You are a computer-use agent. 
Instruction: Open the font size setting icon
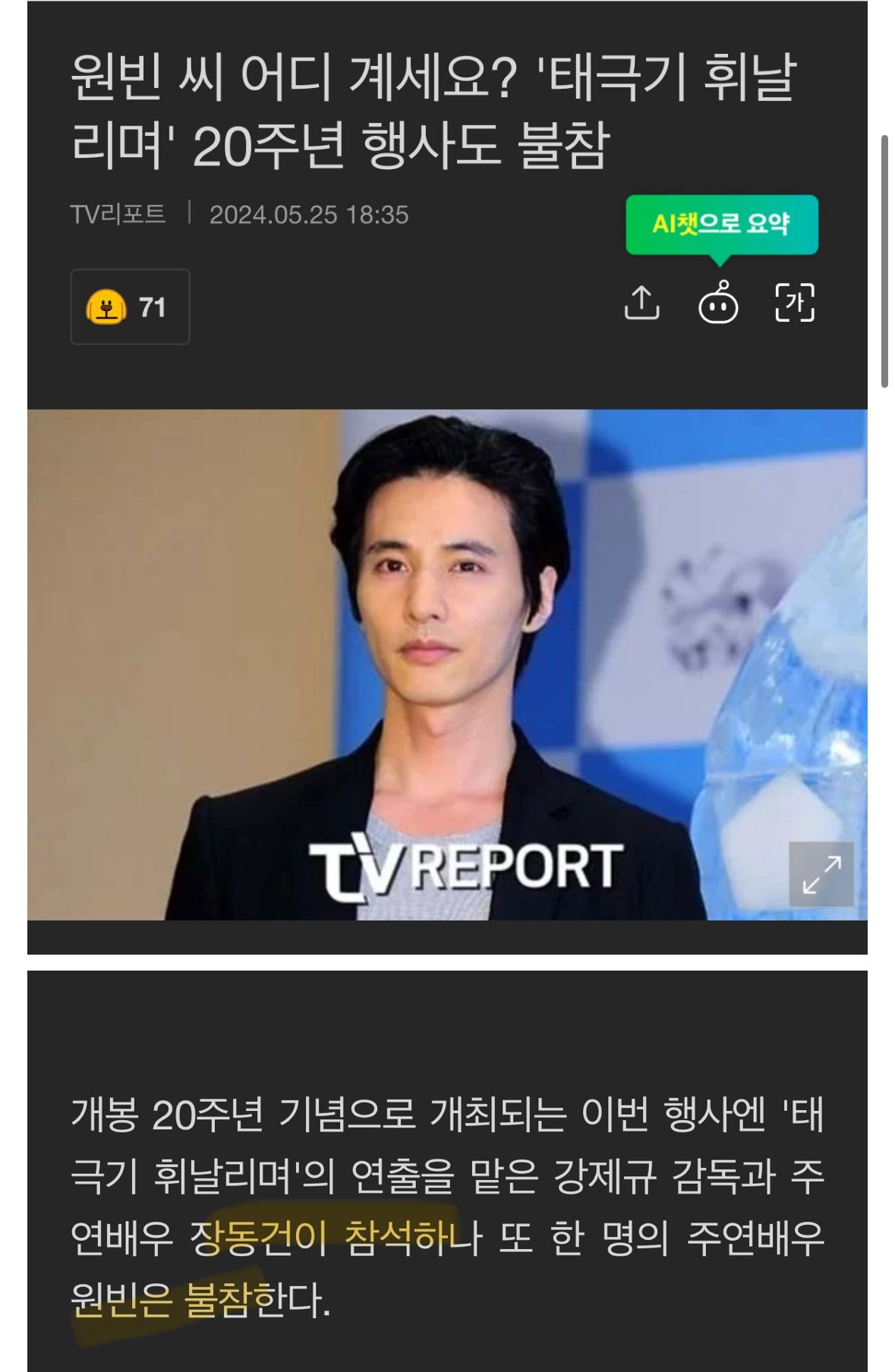pos(795,304)
